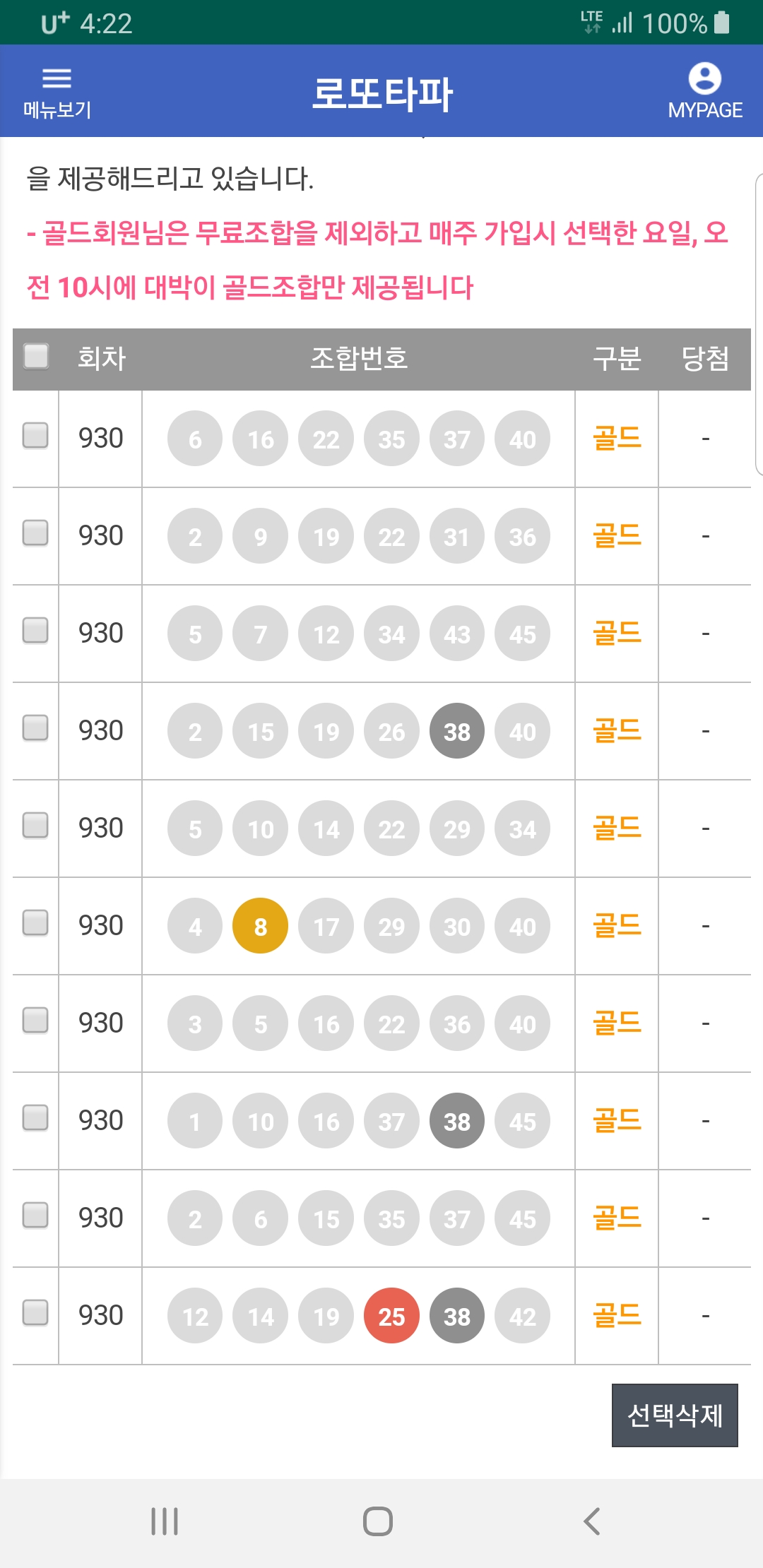Open recent apps from the navigation bar
Screen dimensions: 763x1568
(x=165, y=1521)
